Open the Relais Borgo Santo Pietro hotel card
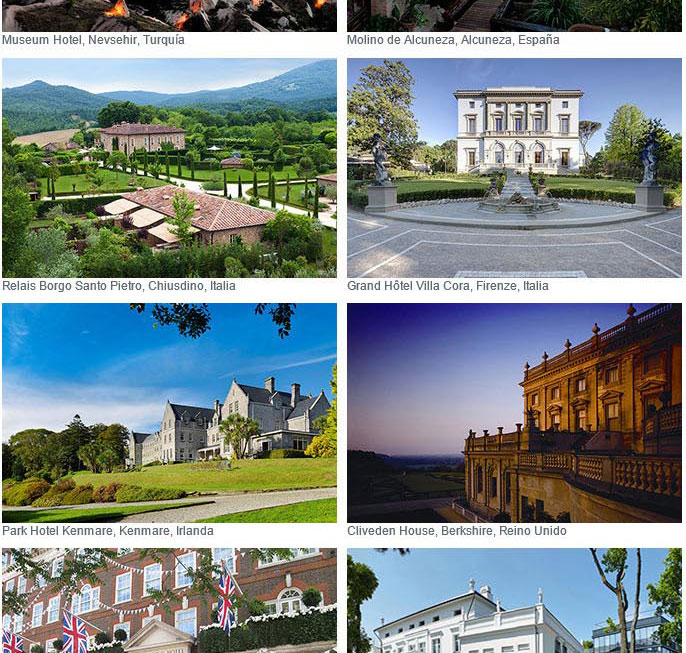This screenshot has width=686, height=653. 169,167
